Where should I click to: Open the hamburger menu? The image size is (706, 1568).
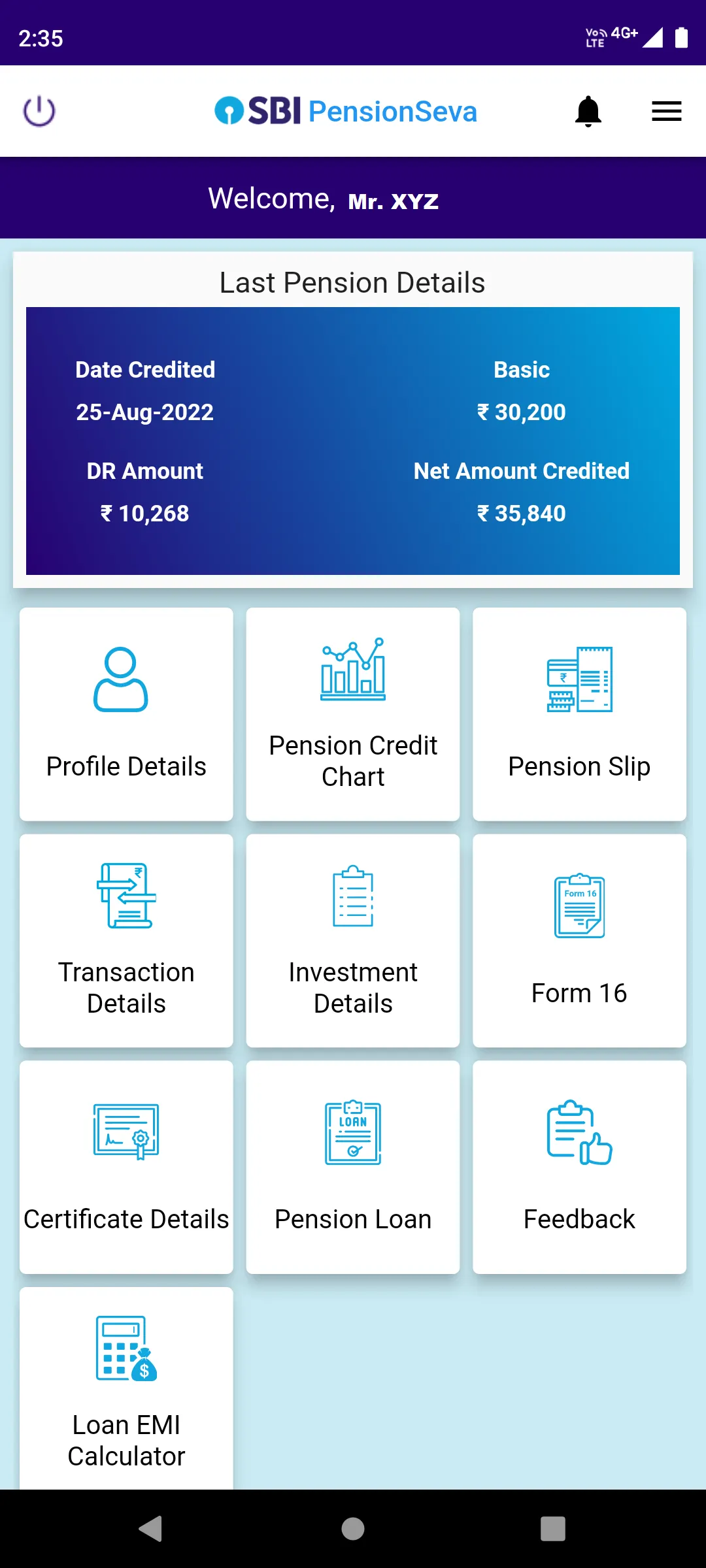666,111
